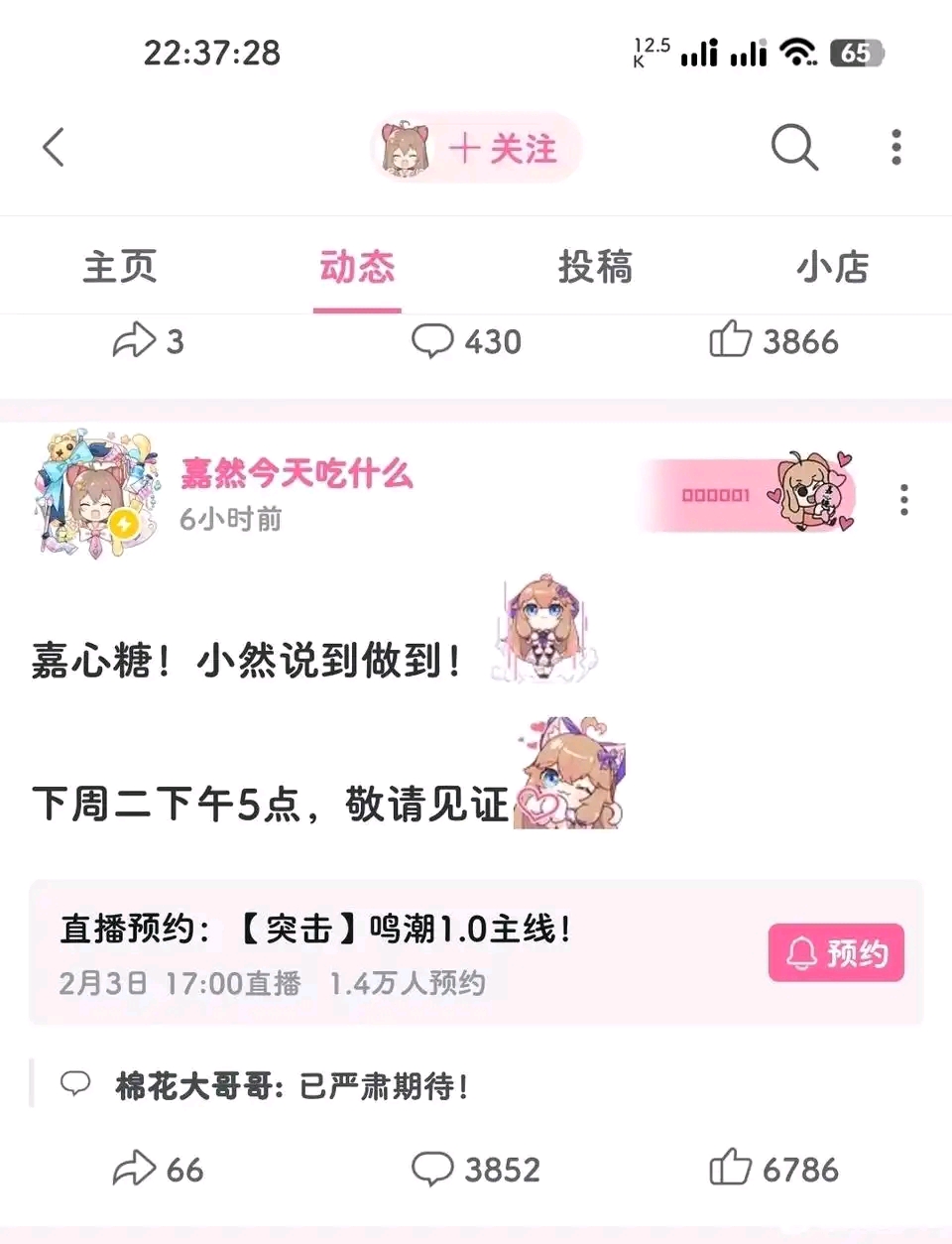Image resolution: width=952 pixels, height=1244 pixels.
Task: Open the top bar overflow menu
Action: [895, 147]
